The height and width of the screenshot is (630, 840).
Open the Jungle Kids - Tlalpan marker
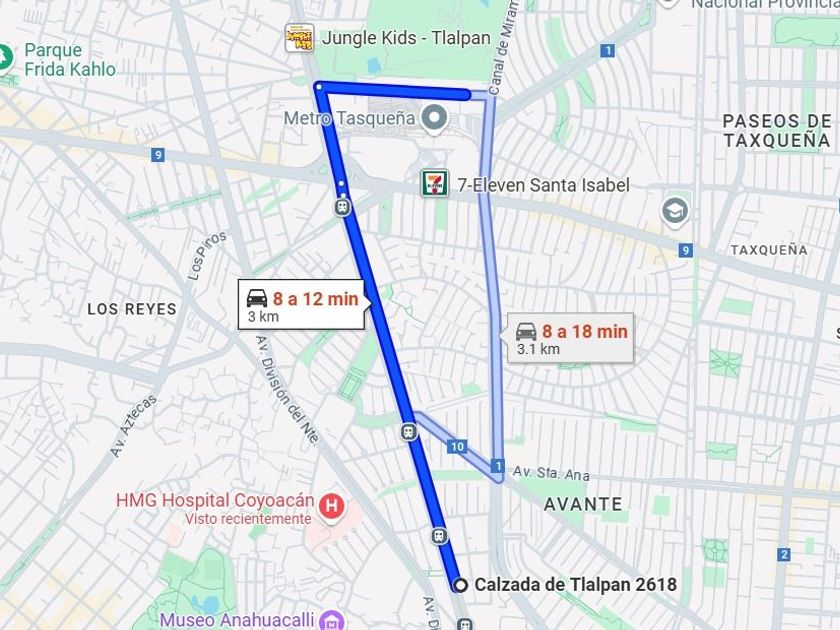299,39
